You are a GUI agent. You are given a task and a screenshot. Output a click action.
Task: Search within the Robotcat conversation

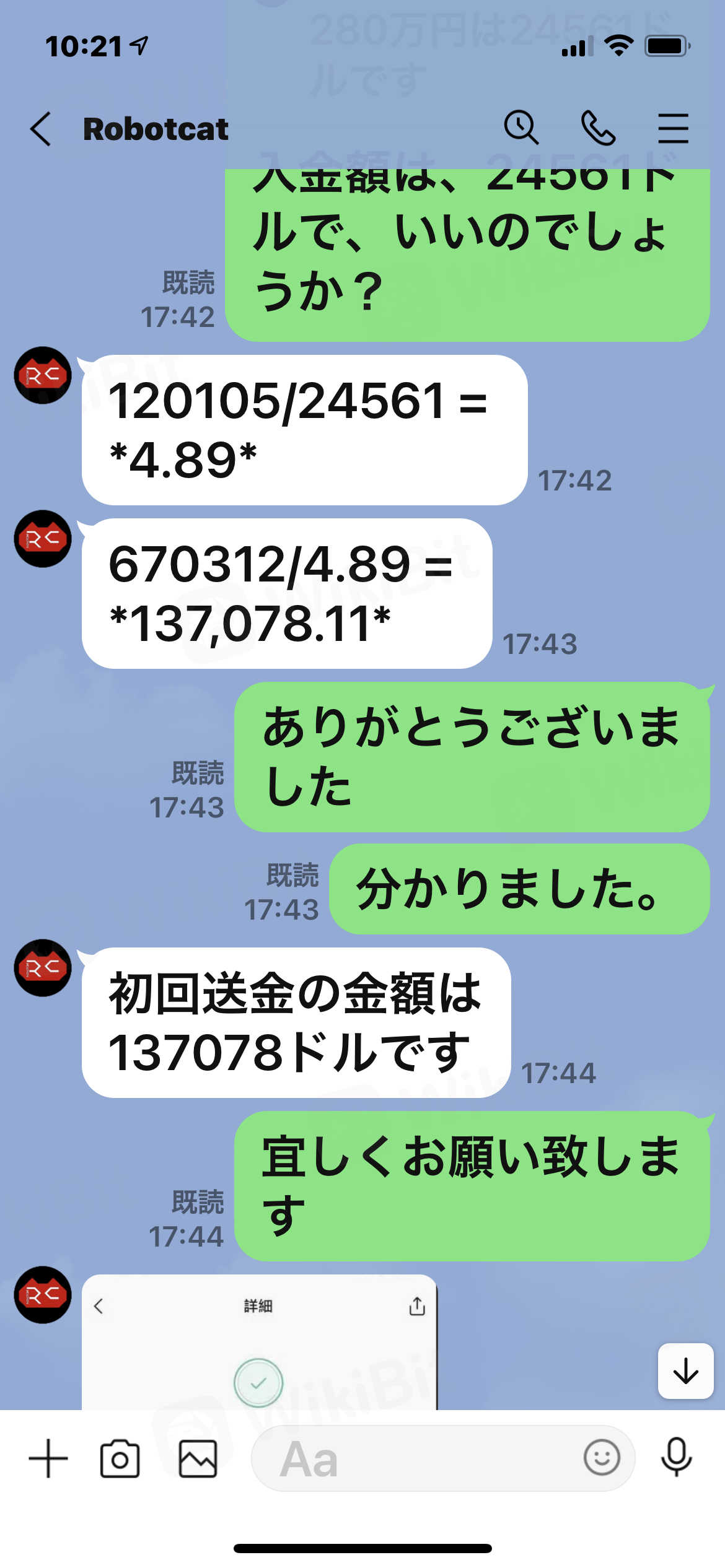point(521,128)
